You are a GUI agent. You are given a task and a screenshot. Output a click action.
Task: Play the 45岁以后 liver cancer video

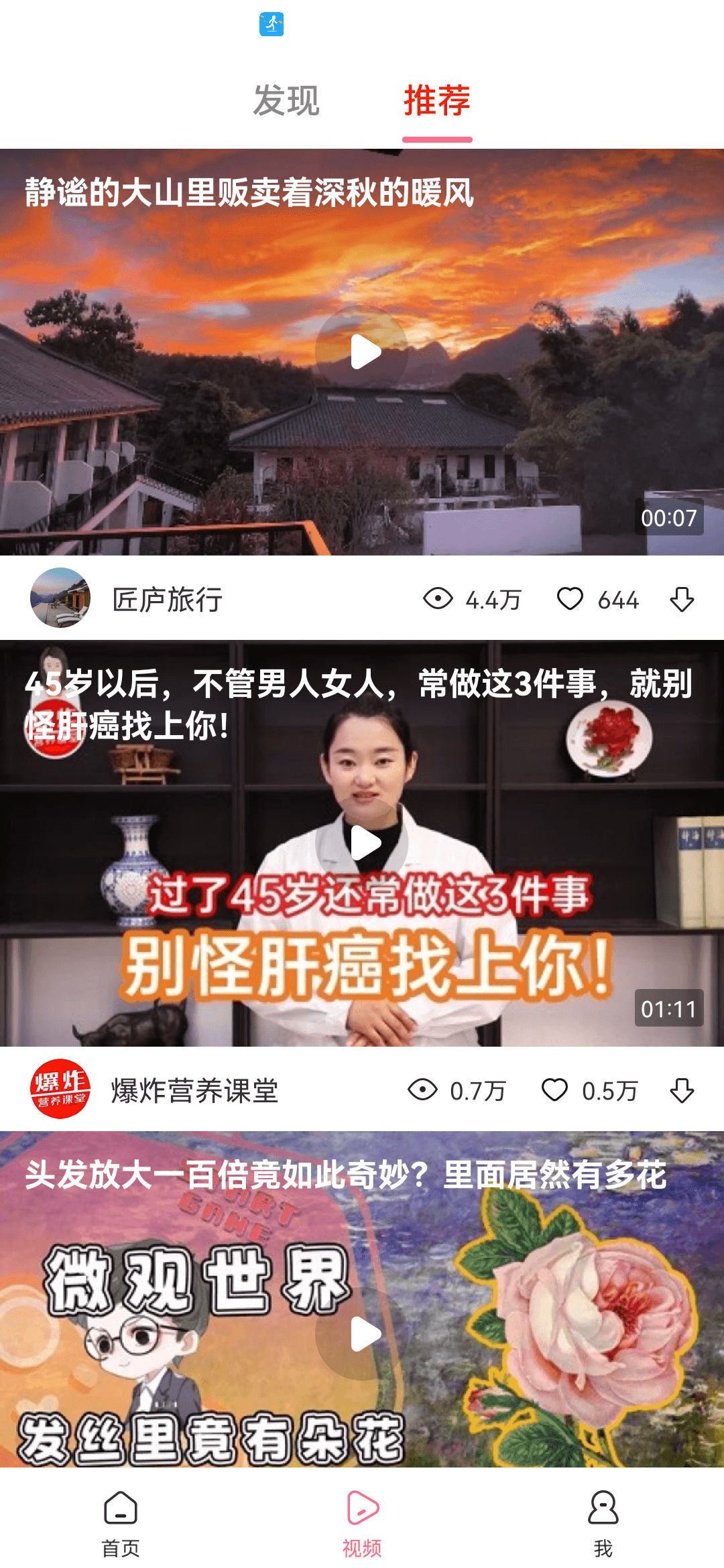pyautogui.click(x=362, y=843)
